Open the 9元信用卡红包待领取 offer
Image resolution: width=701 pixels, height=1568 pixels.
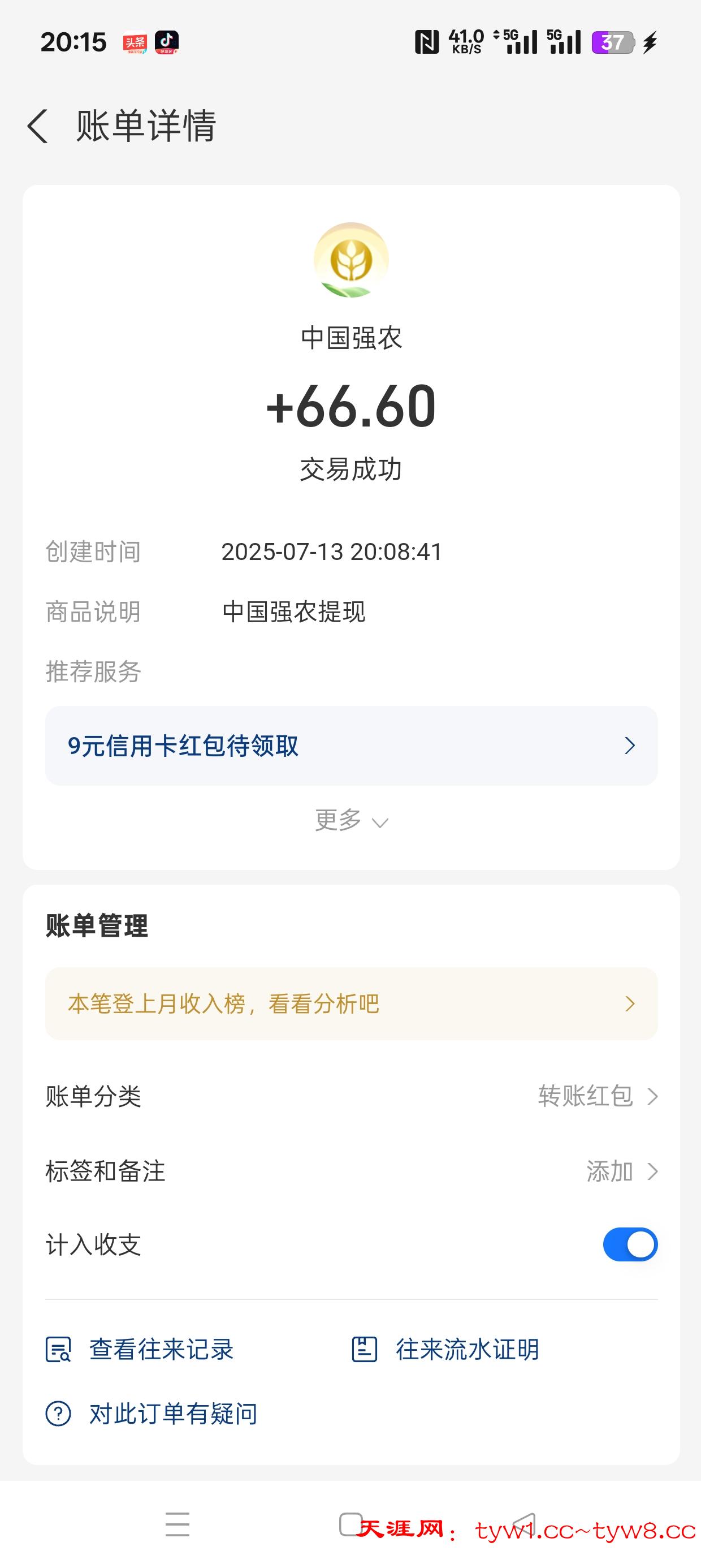pos(351,746)
